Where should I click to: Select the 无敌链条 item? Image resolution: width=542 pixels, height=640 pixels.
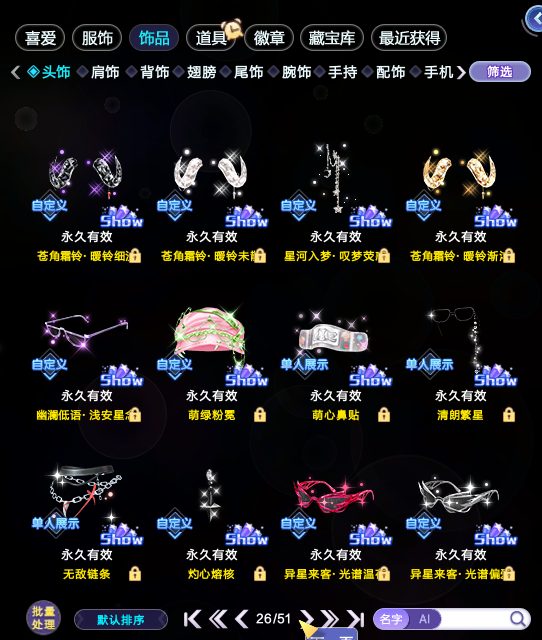click(87, 523)
